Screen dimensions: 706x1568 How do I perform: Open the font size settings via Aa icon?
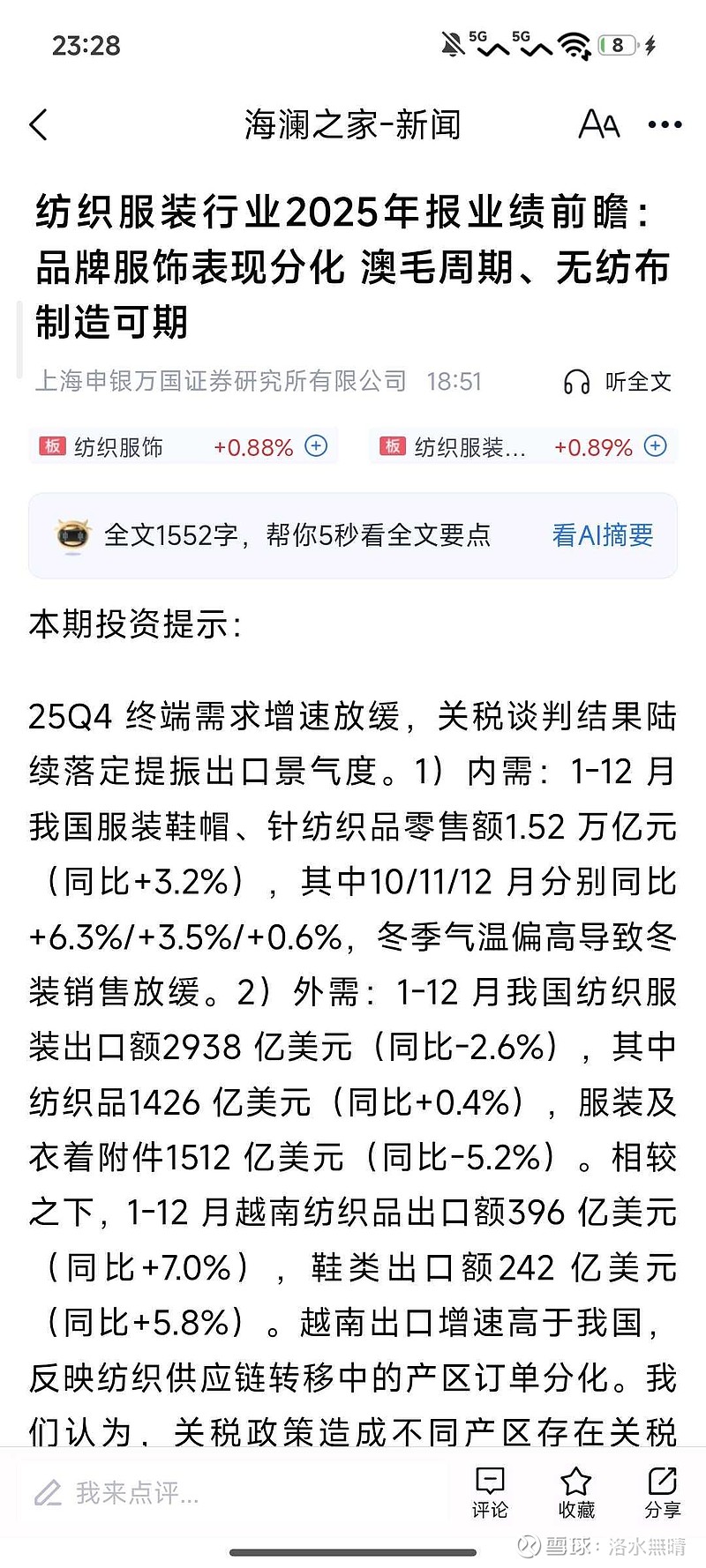(598, 124)
